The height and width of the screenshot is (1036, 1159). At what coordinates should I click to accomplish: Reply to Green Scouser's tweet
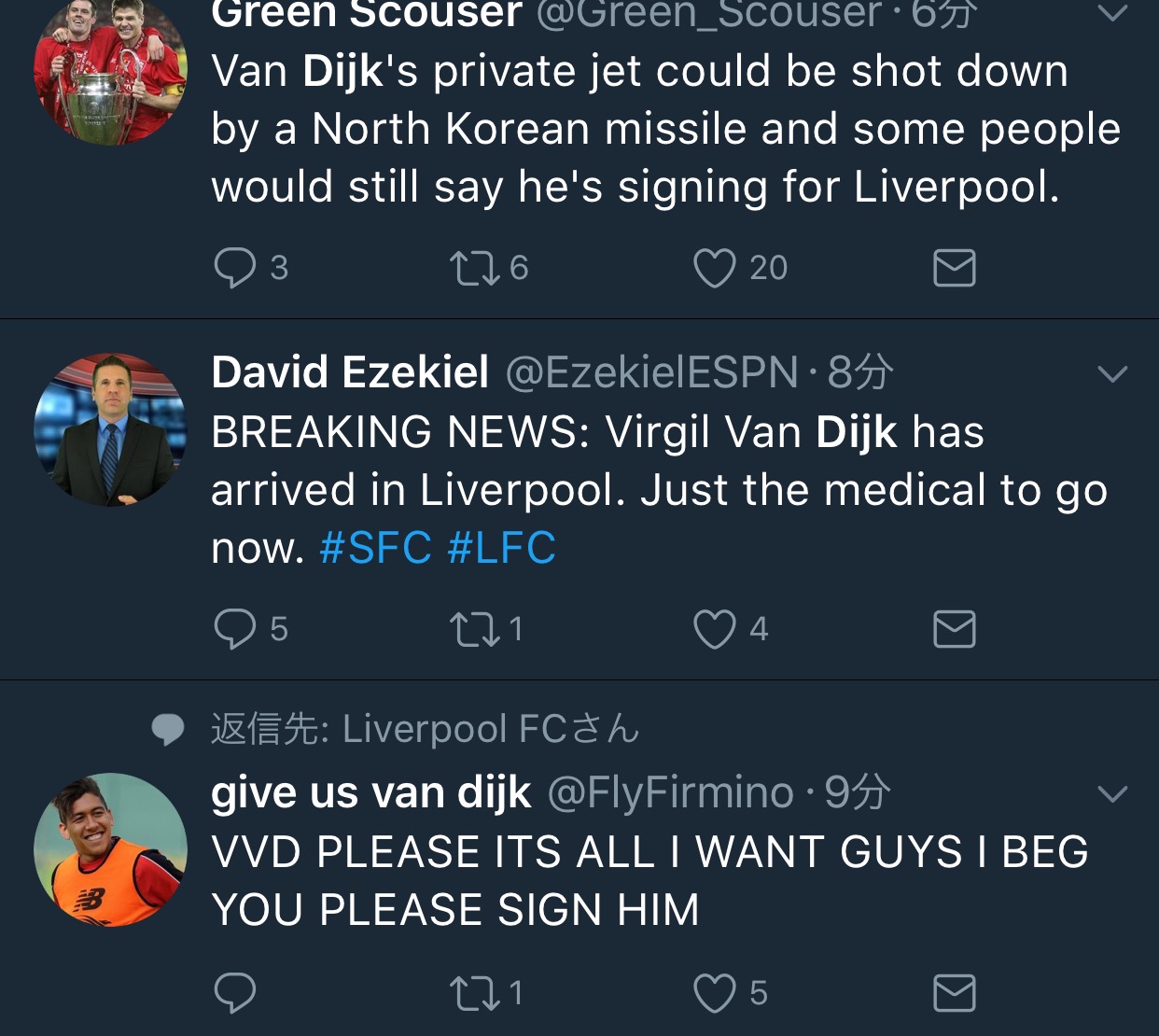point(235,268)
